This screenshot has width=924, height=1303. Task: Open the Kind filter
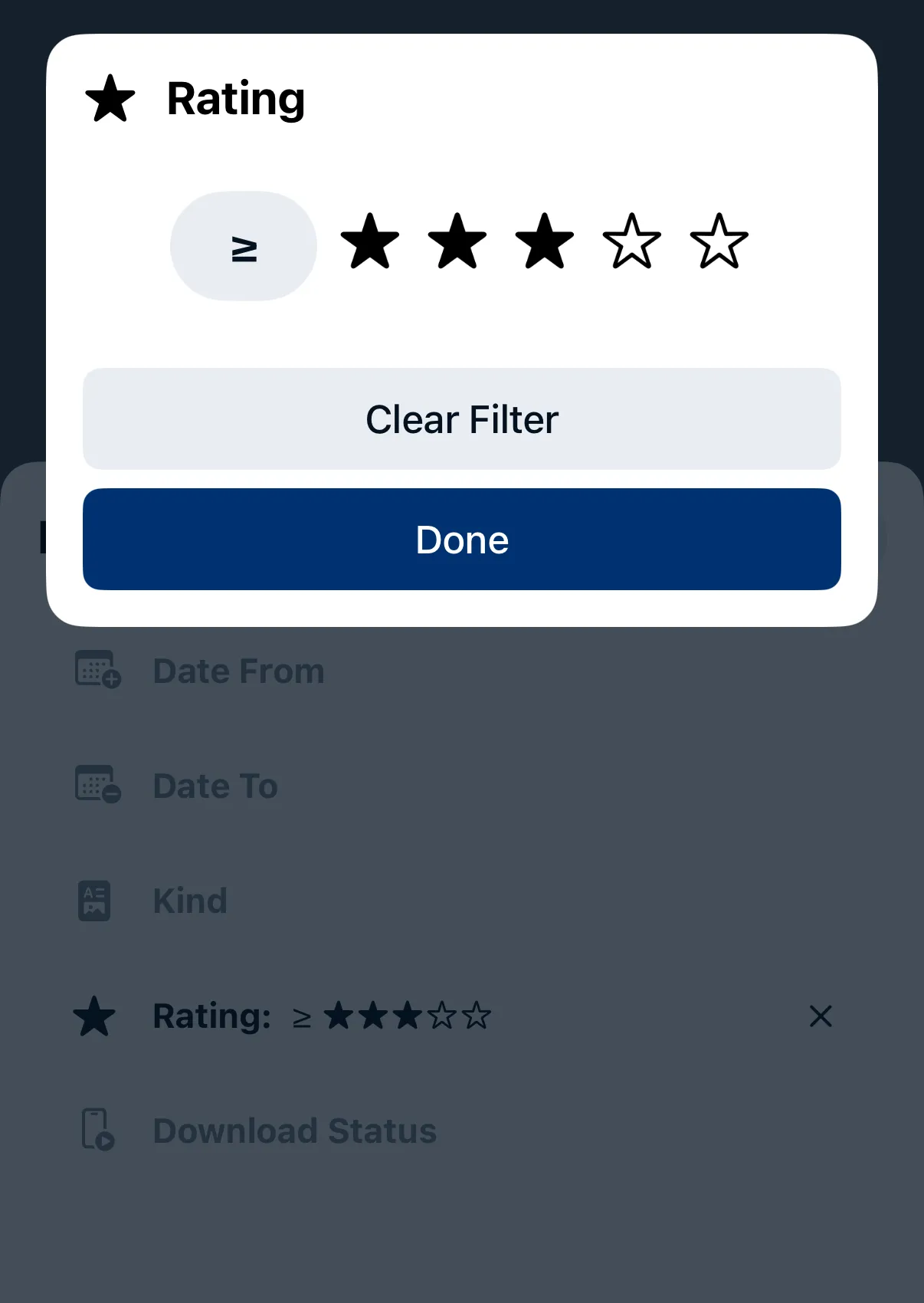(190, 901)
